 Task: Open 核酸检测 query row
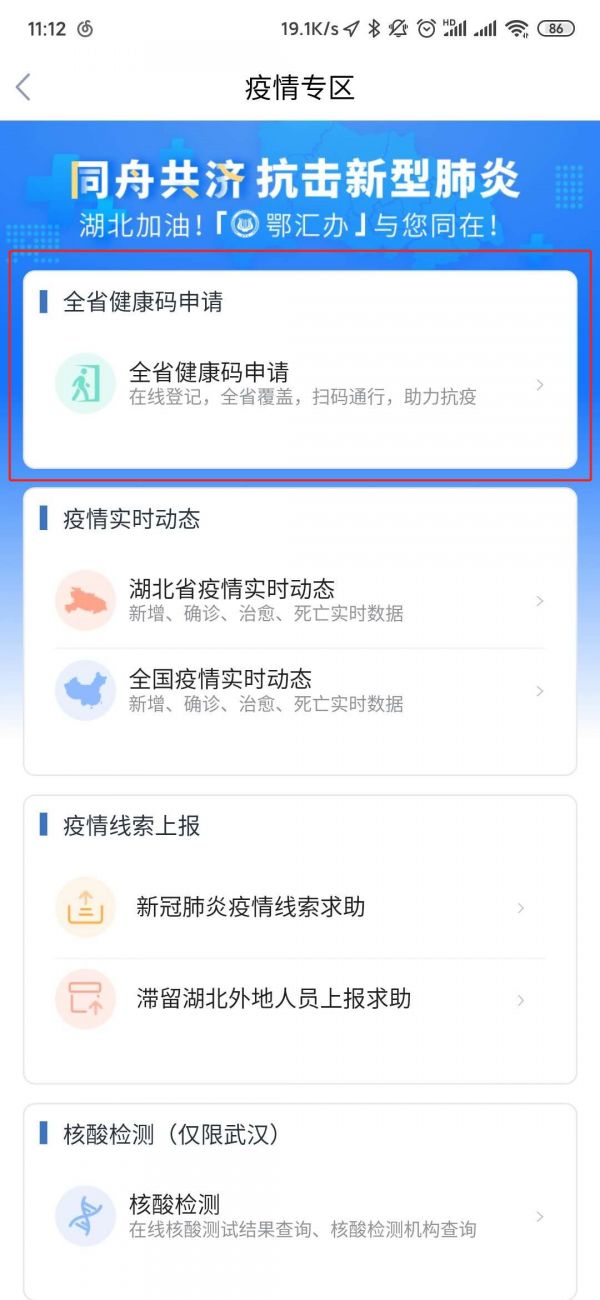pyautogui.click(x=300, y=1216)
